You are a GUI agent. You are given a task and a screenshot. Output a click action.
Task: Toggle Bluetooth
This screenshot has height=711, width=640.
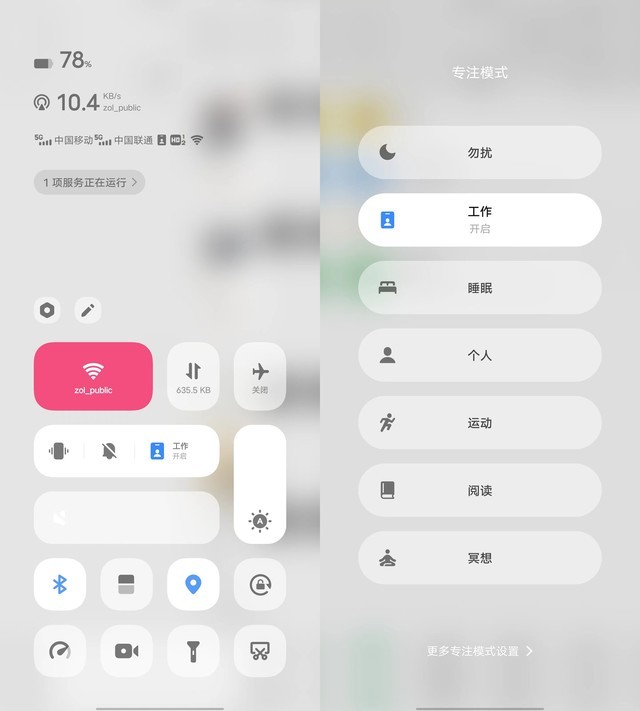tap(60, 584)
